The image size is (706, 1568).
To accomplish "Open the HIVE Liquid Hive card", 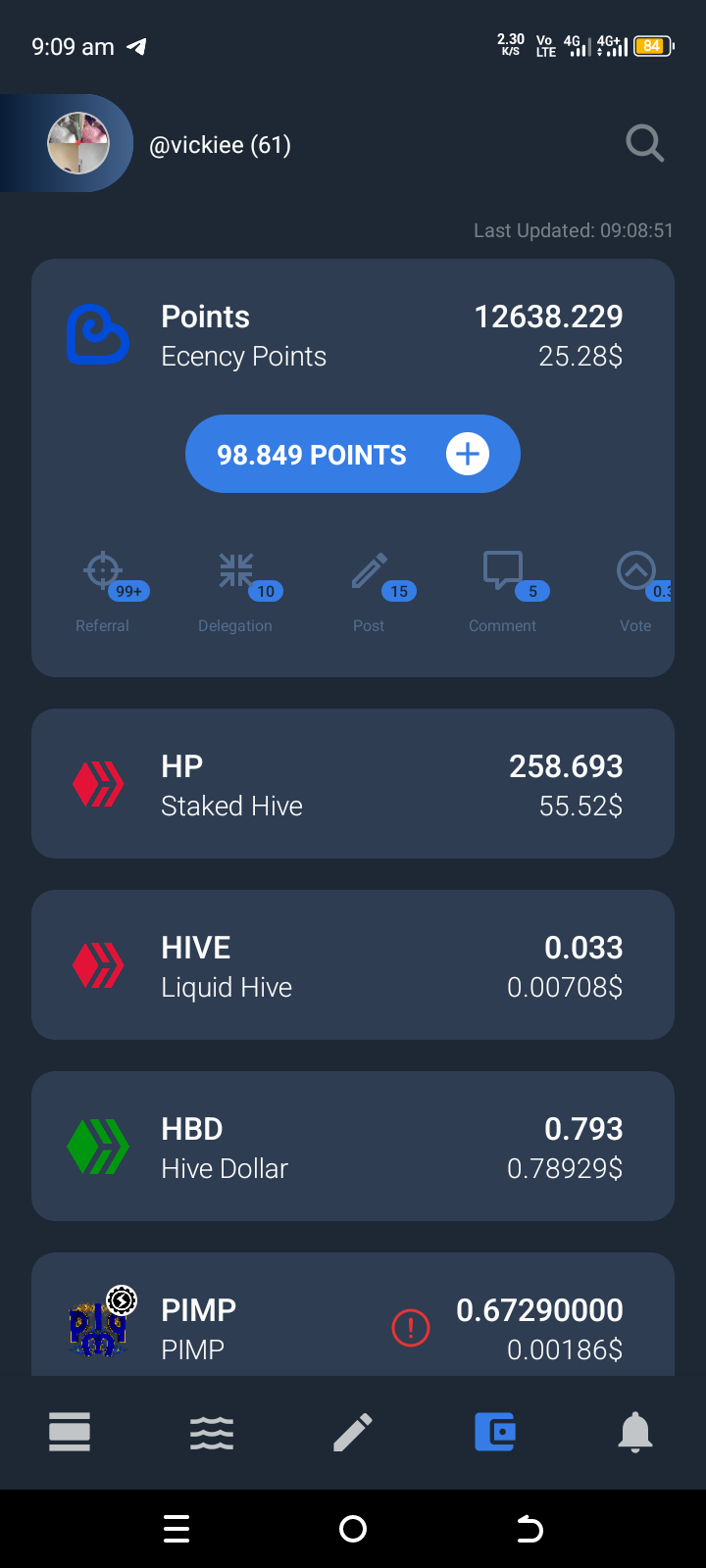I will point(353,965).
